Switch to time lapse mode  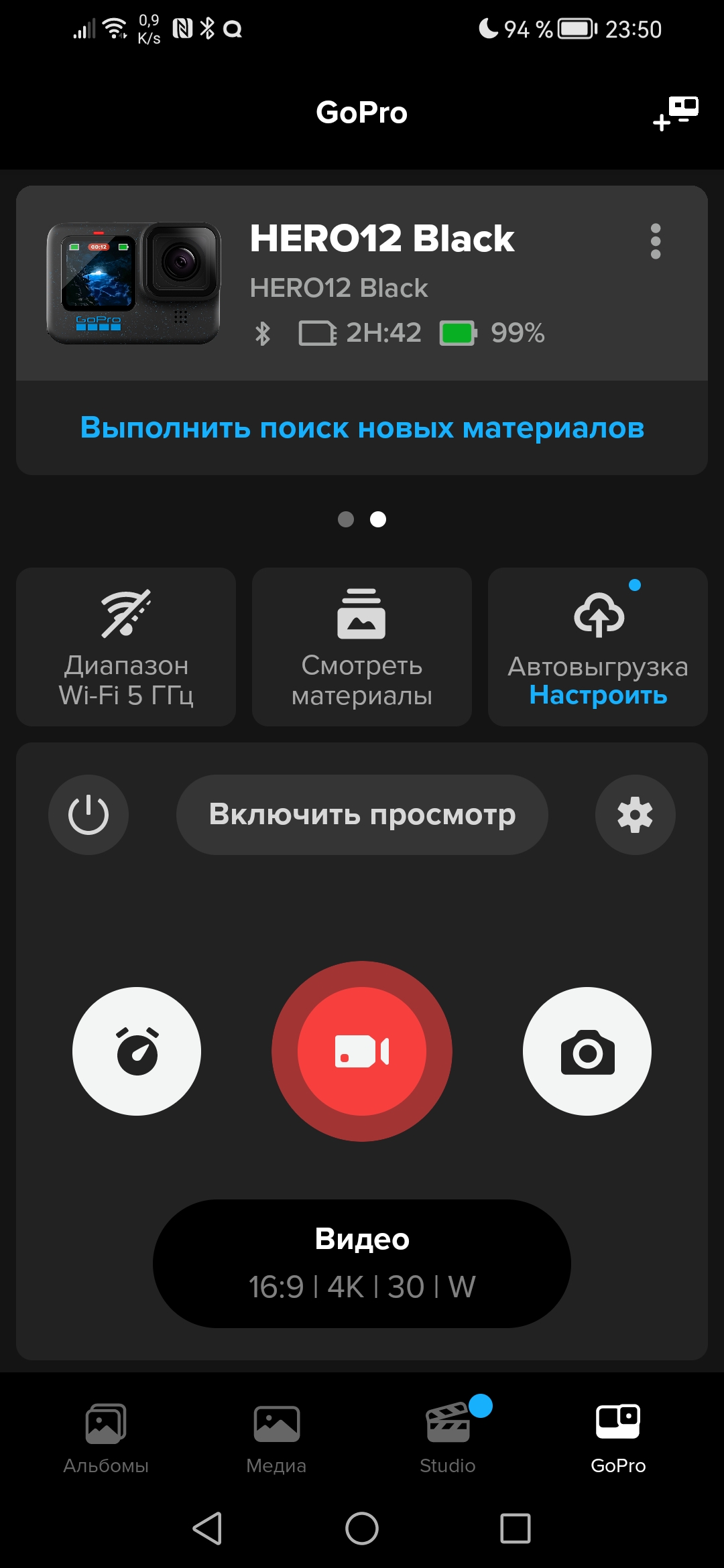click(137, 1051)
